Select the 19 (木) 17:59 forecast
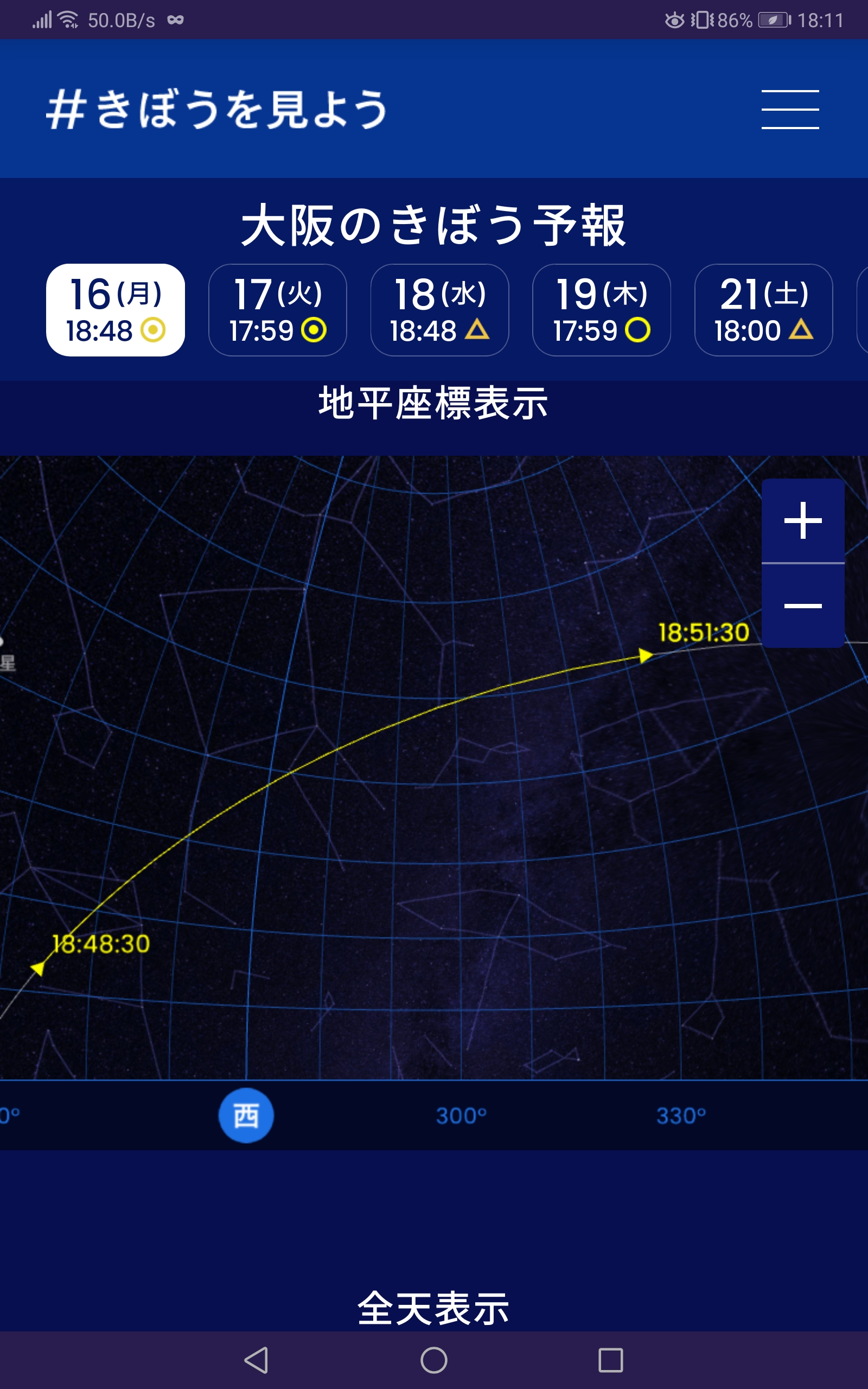Viewport: 868px width, 1389px height. (602, 310)
